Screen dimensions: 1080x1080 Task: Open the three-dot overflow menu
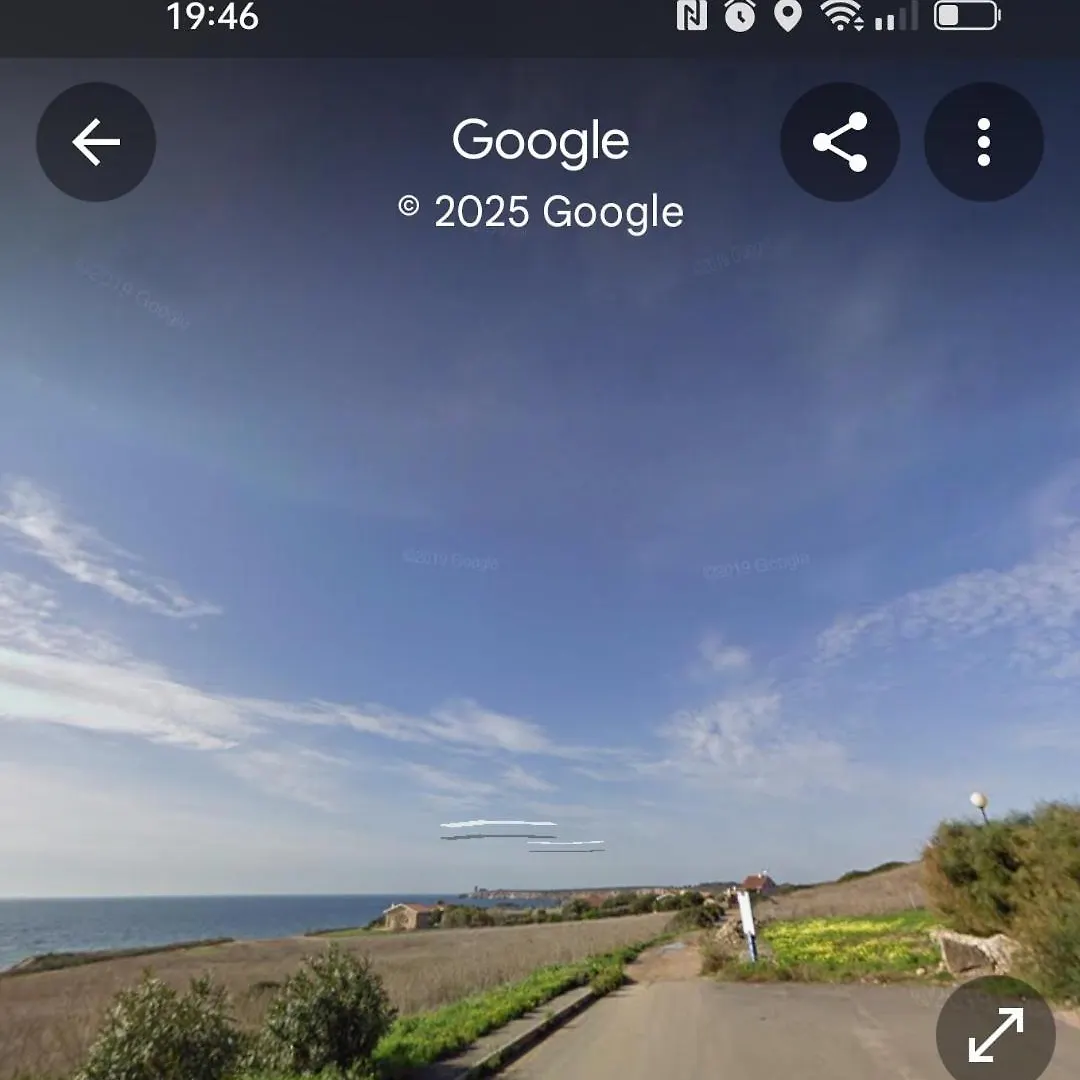(x=983, y=142)
